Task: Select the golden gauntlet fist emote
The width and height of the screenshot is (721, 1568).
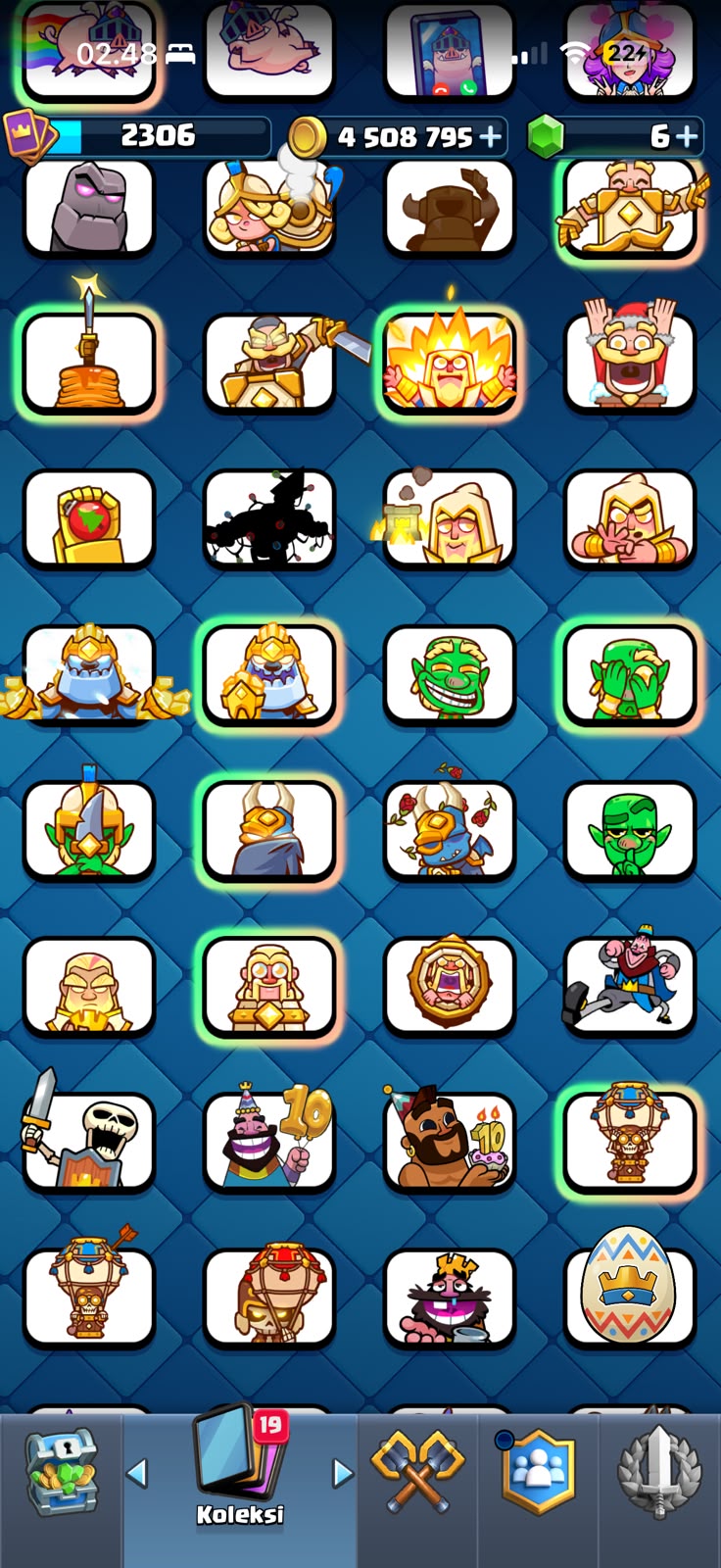Action: click(89, 517)
